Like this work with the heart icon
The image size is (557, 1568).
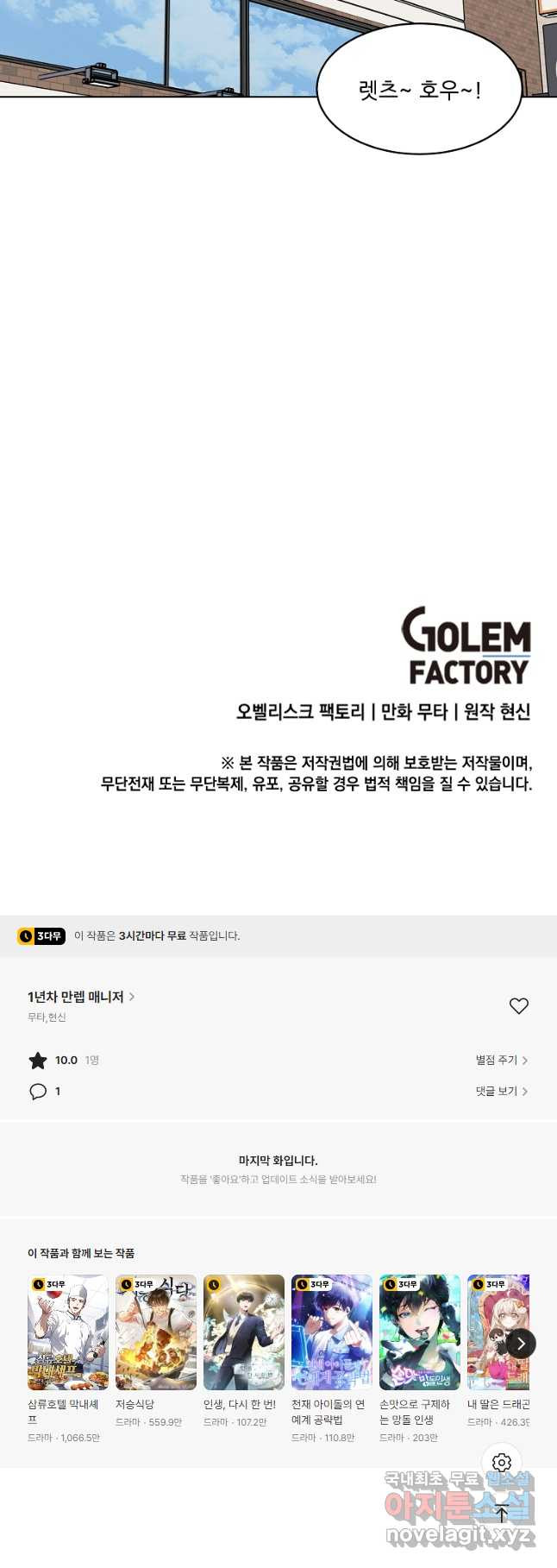tap(518, 1006)
